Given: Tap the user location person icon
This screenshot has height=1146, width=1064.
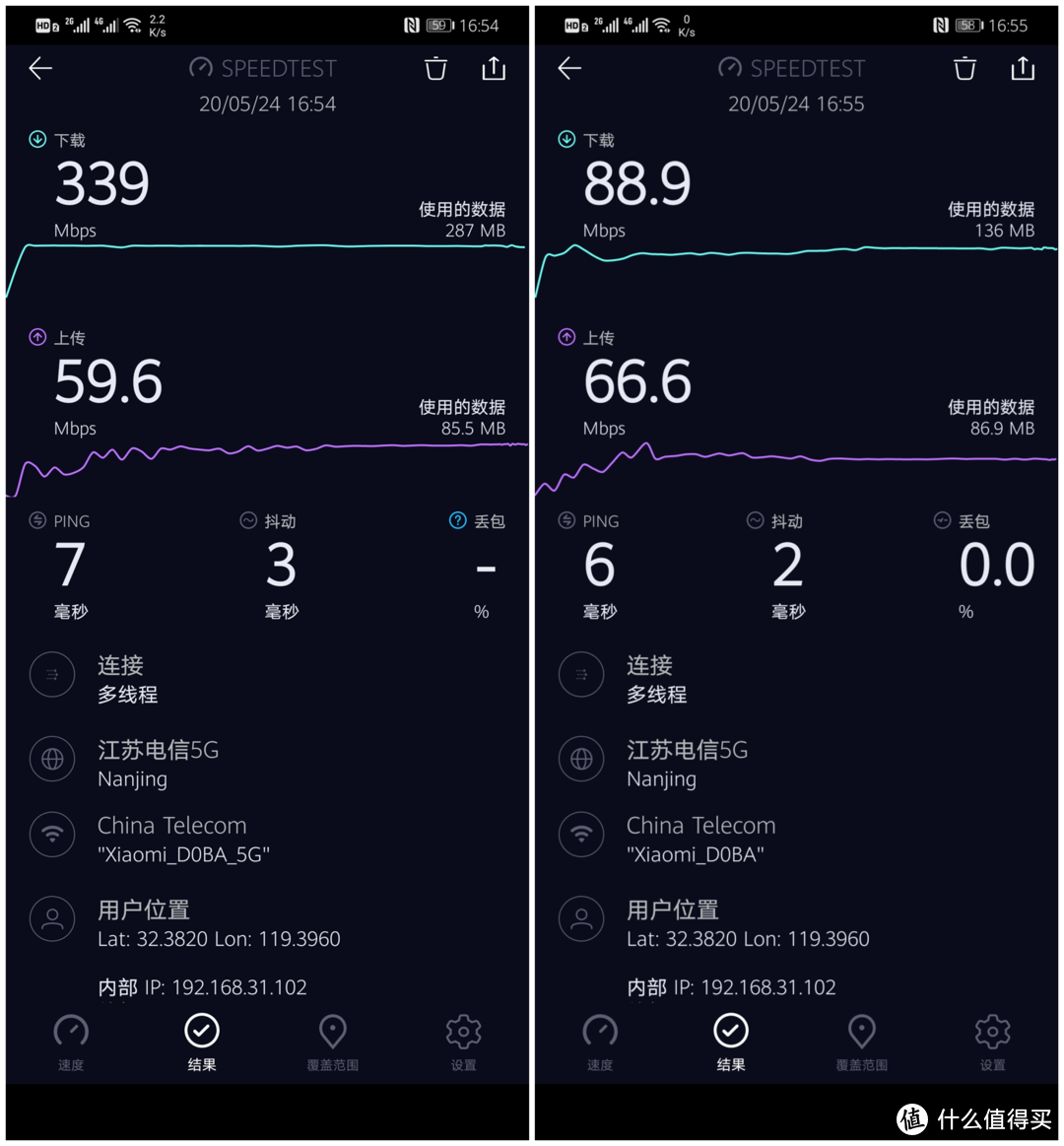Looking at the screenshot, I should pos(52,918).
